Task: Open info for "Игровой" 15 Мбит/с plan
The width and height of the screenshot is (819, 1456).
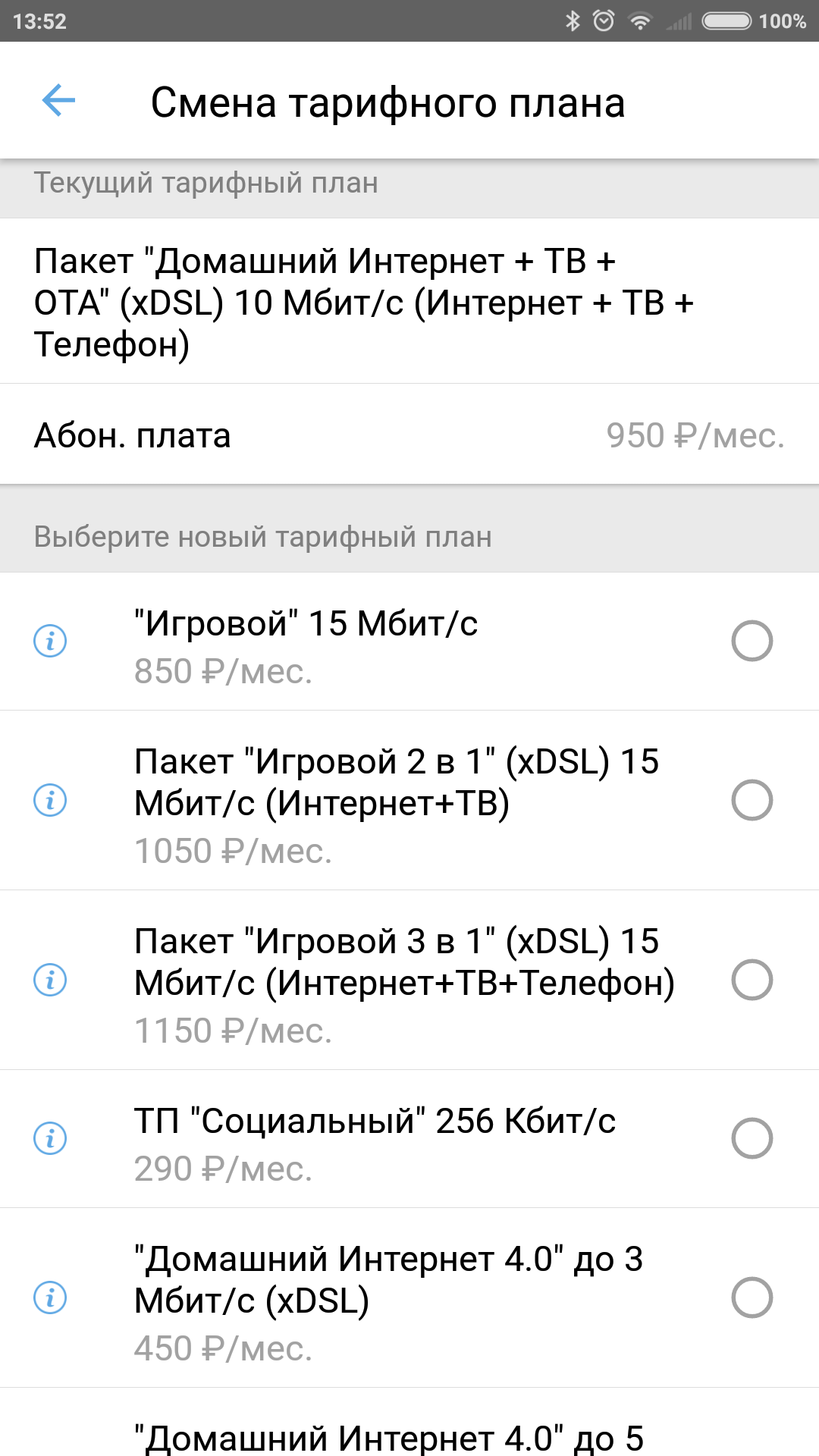Action: coord(50,641)
